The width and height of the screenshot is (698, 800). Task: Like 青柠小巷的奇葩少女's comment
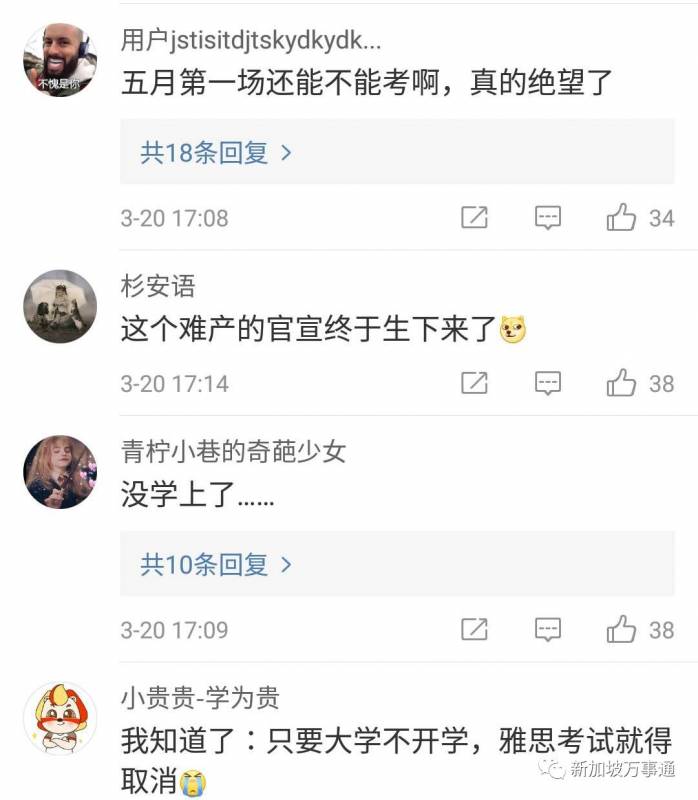coord(622,630)
